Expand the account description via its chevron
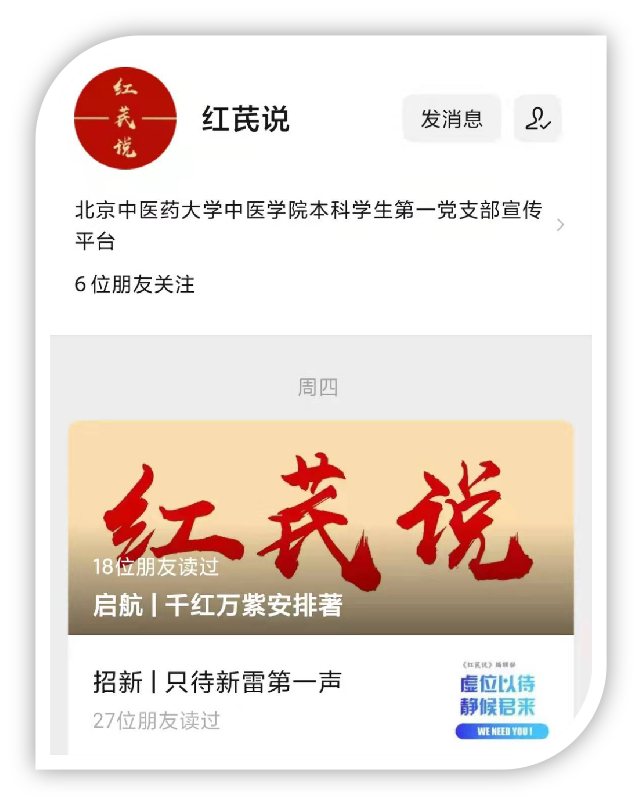 pyautogui.click(x=560, y=225)
